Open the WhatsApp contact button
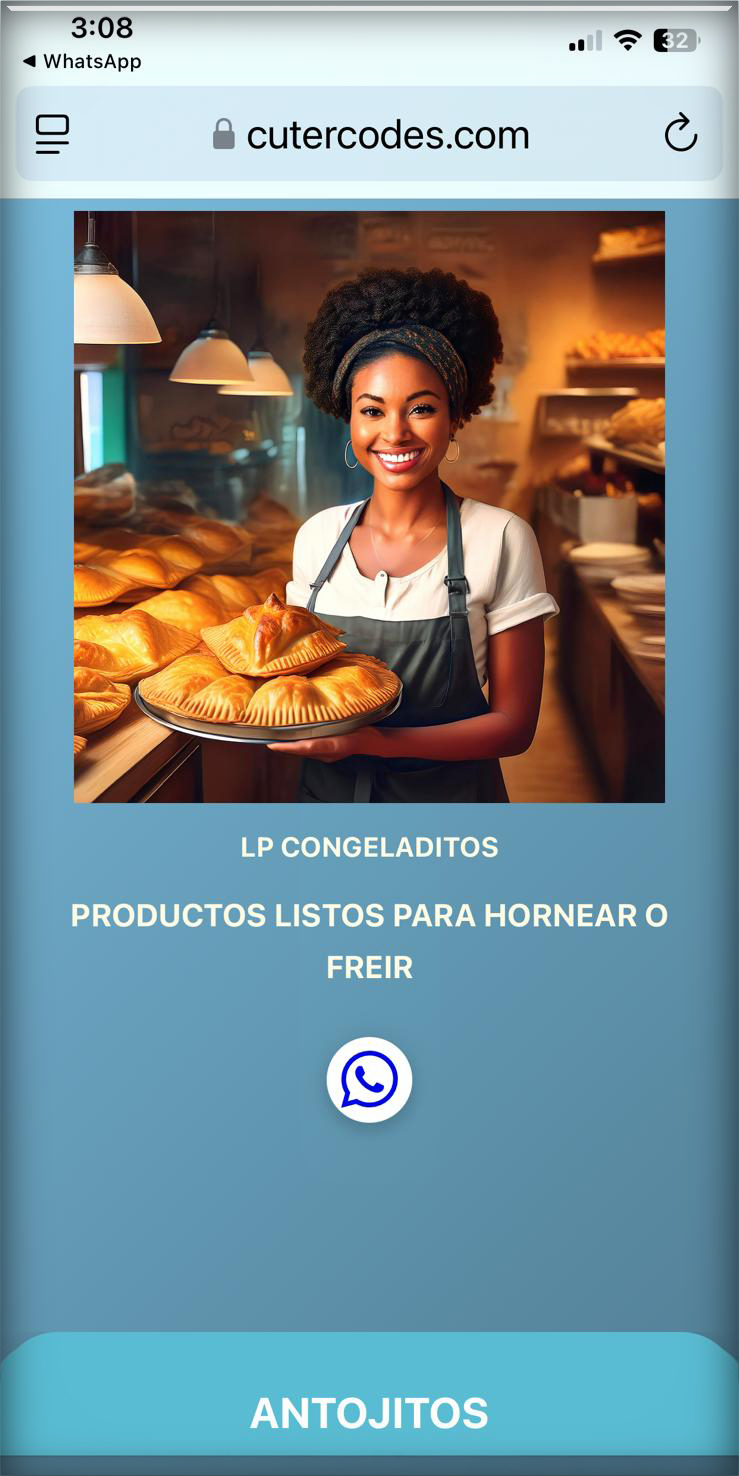Screen dimensions: 739x1476 369,1080
